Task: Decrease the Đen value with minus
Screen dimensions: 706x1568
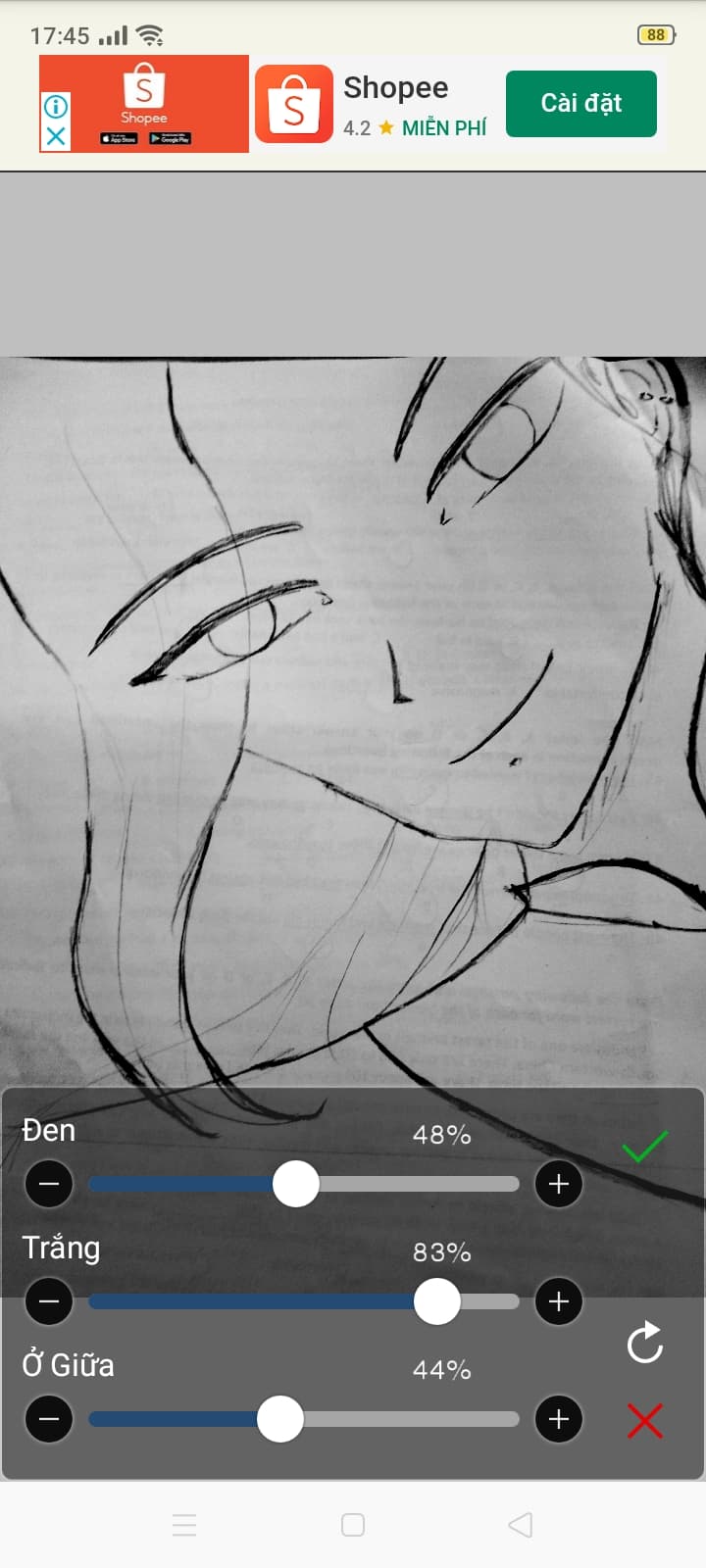Action: [49, 1184]
